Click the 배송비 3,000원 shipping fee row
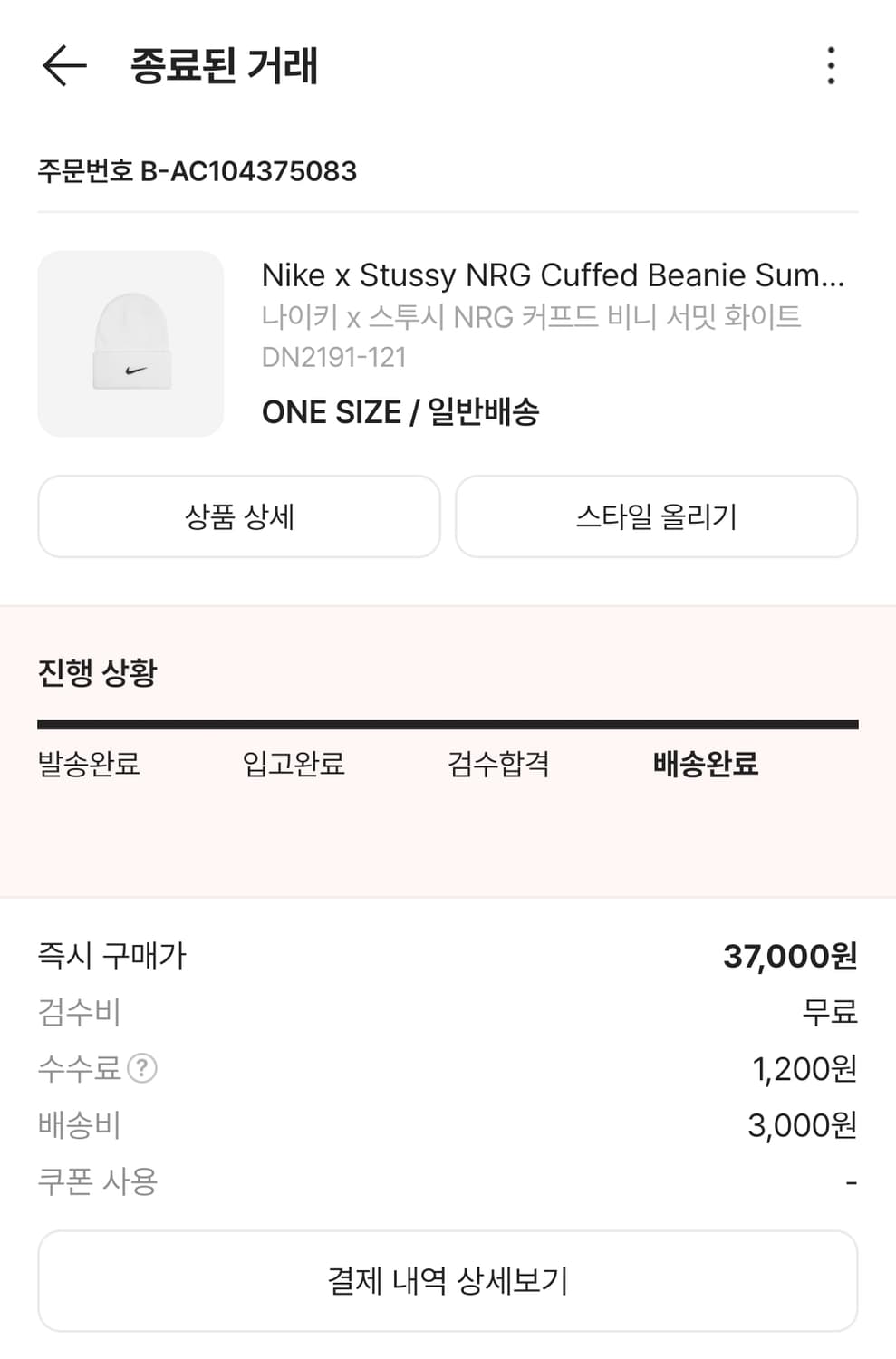Screen dimensions: 896x1359 [x=448, y=1125]
